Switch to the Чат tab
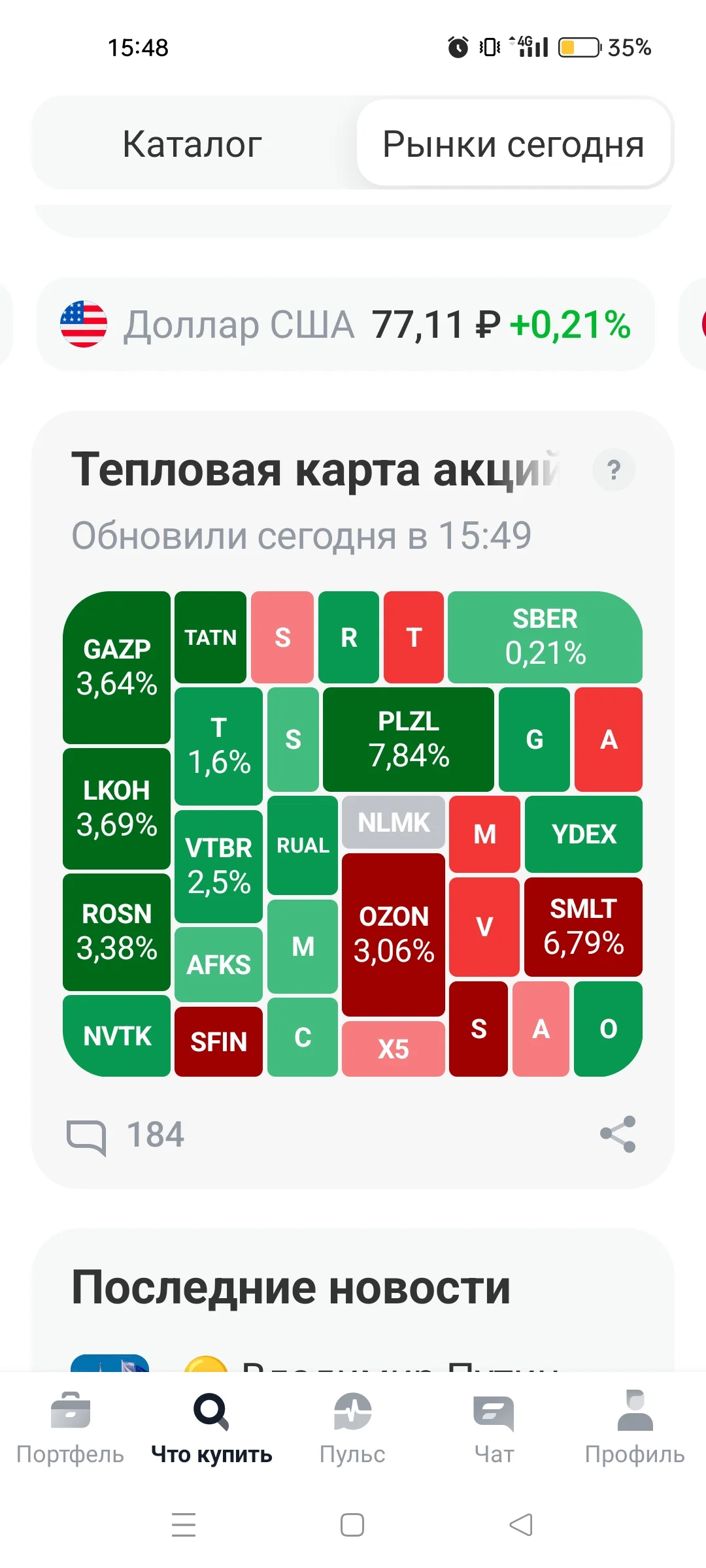Viewport: 706px width, 1568px height. coord(494,1428)
